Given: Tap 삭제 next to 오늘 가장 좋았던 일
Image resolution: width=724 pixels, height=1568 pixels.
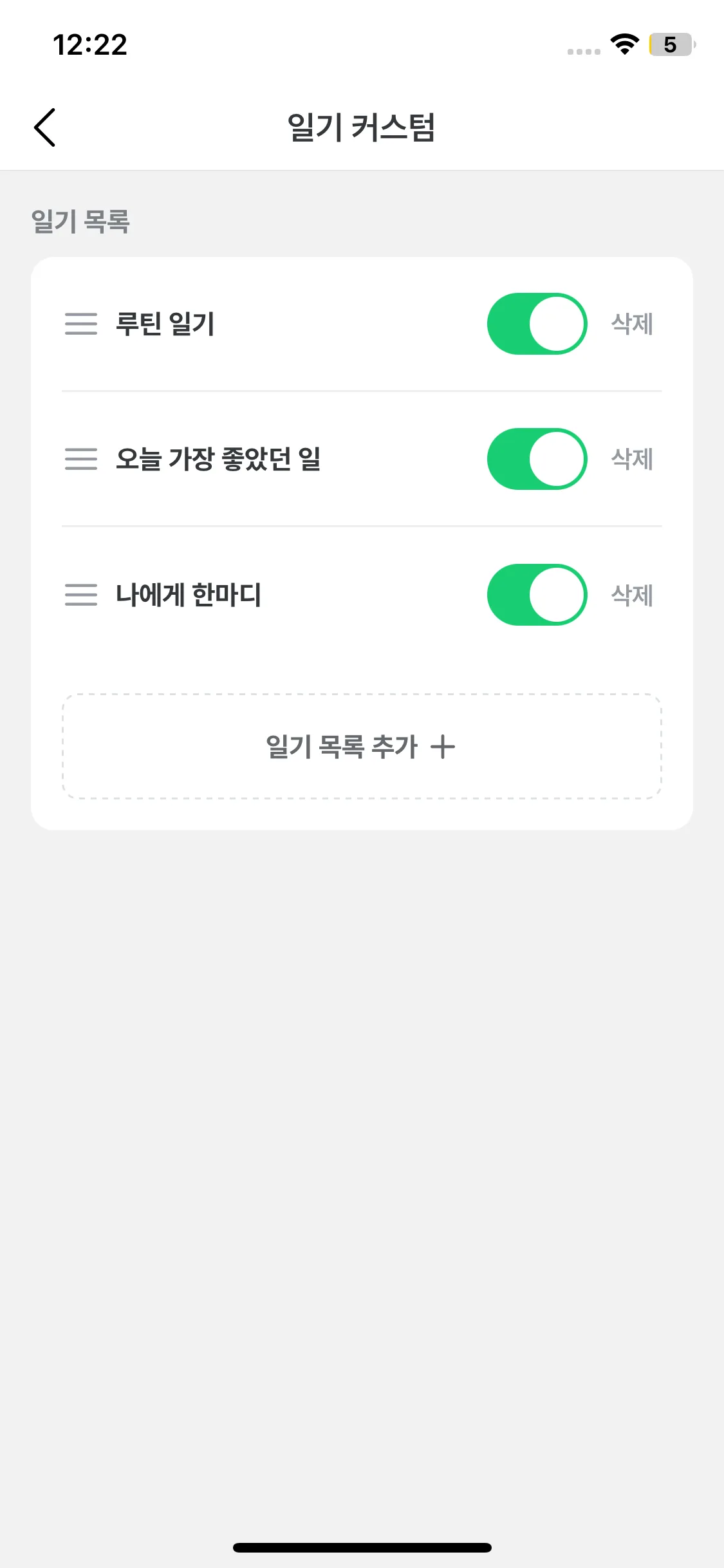Looking at the screenshot, I should 632,459.
